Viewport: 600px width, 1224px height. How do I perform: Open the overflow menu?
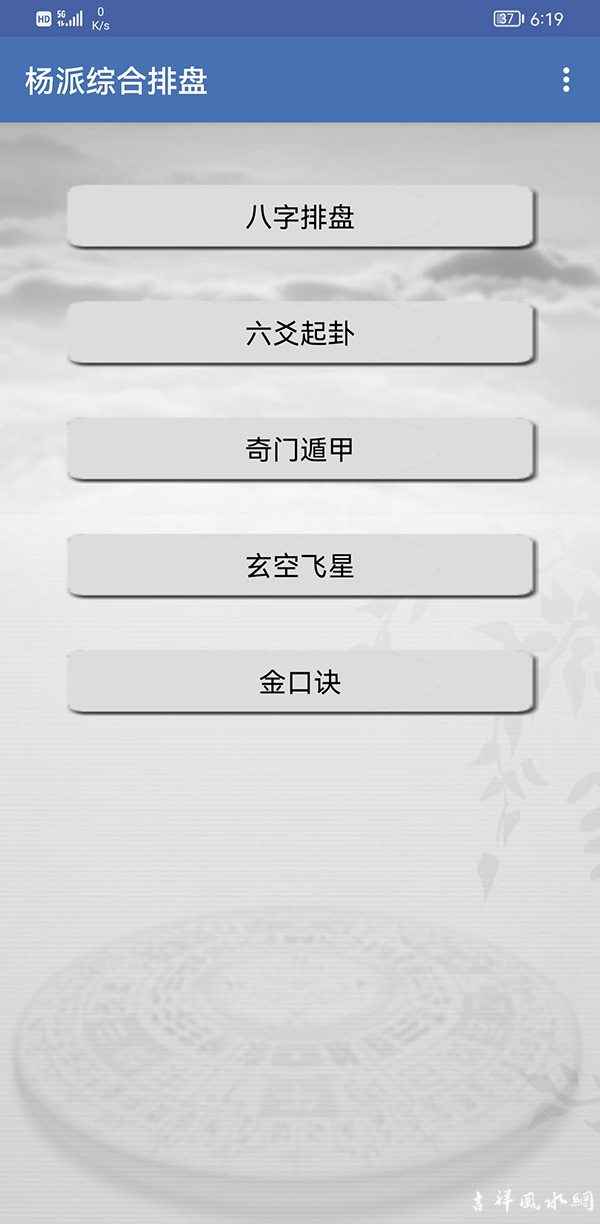pyautogui.click(x=566, y=80)
